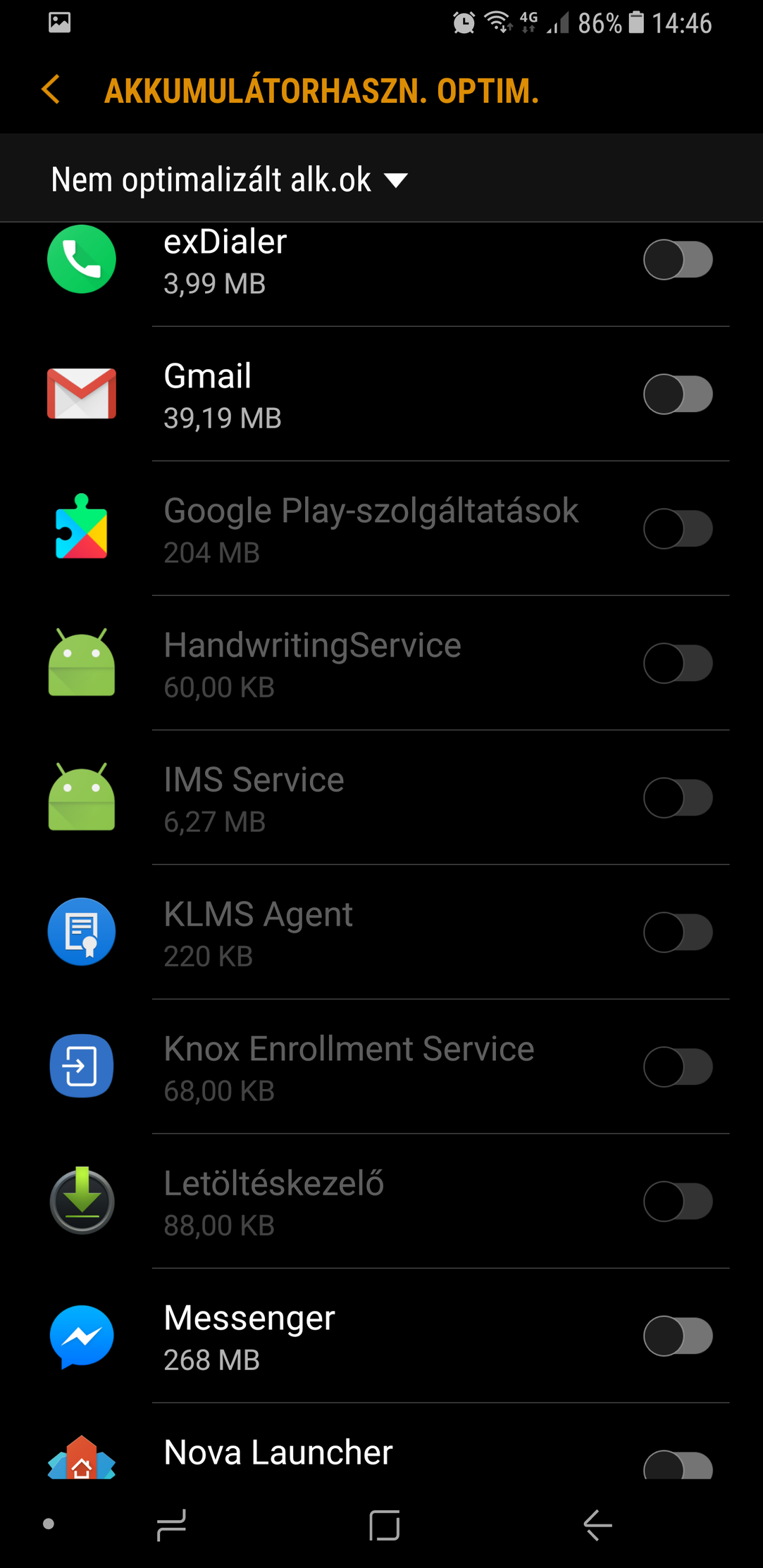763x1568 pixels.
Task: Toggle the HandwritingService switch
Action: (x=678, y=664)
